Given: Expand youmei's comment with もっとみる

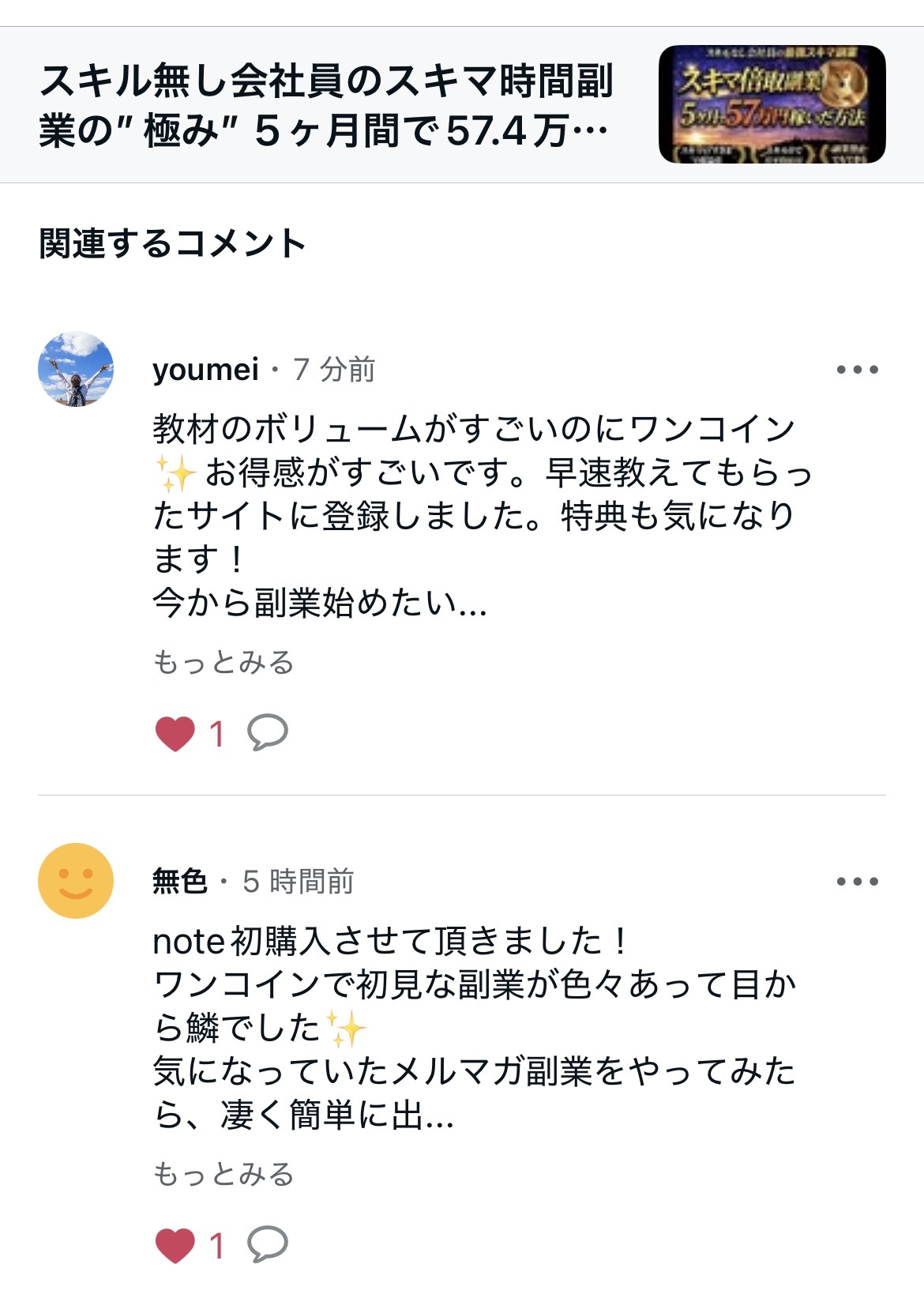Looking at the screenshot, I should point(223,662).
